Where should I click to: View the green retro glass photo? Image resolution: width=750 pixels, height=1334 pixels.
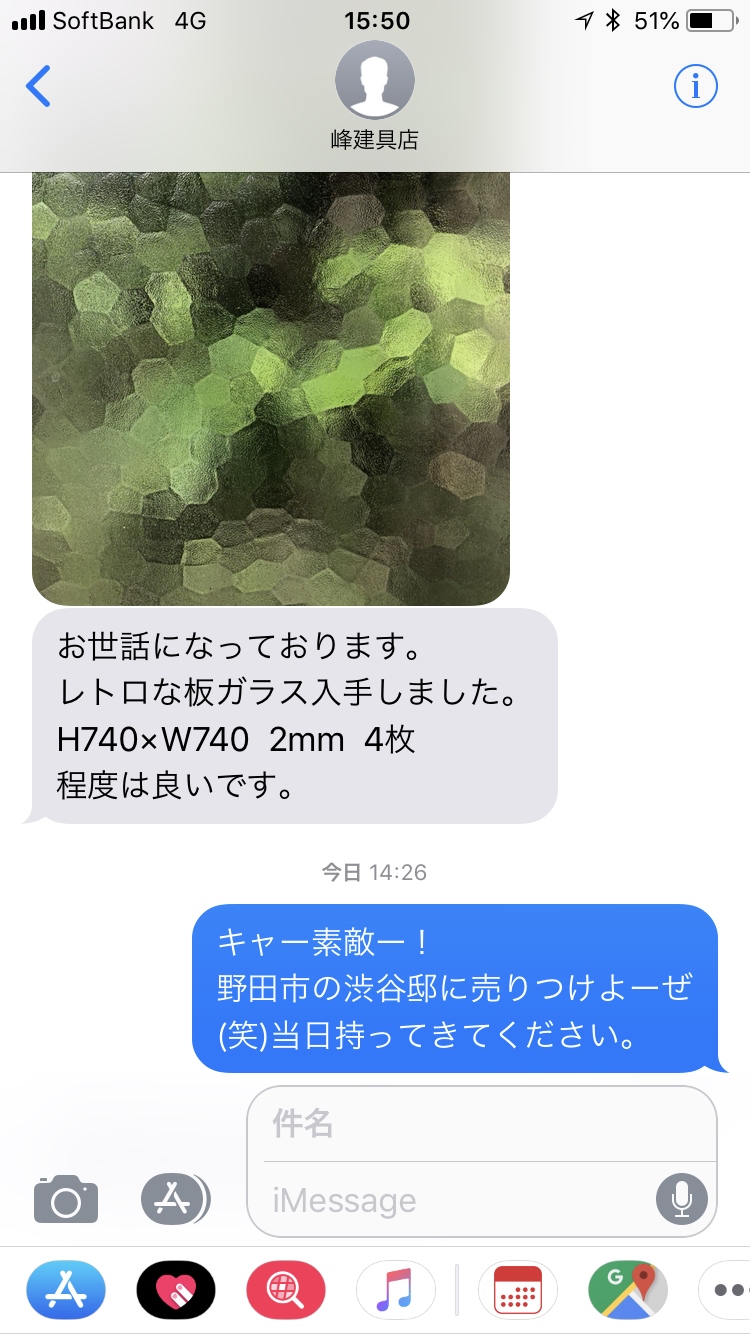coord(271,388)
